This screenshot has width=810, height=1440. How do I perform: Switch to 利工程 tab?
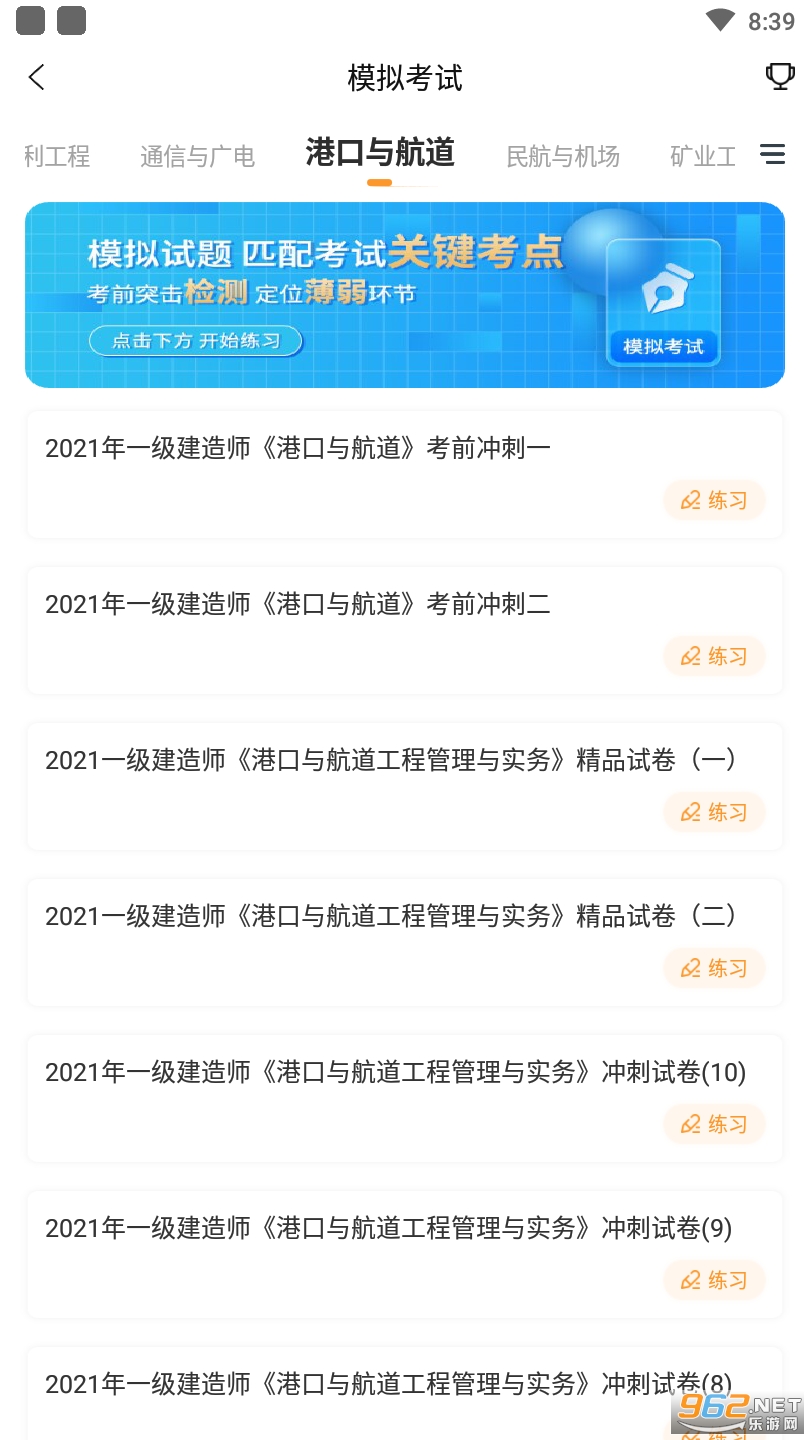(x=57, y=156)
